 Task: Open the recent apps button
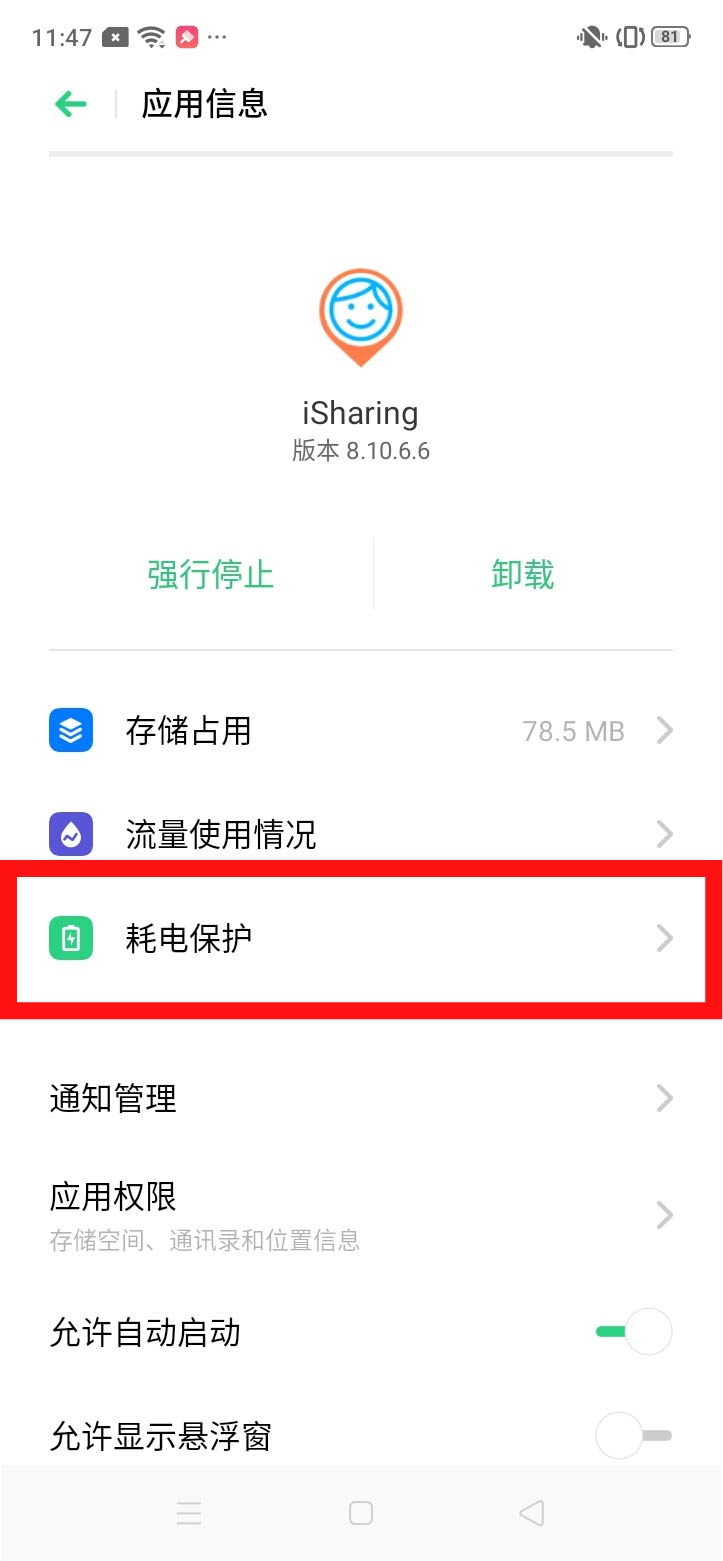(189, 1513)
